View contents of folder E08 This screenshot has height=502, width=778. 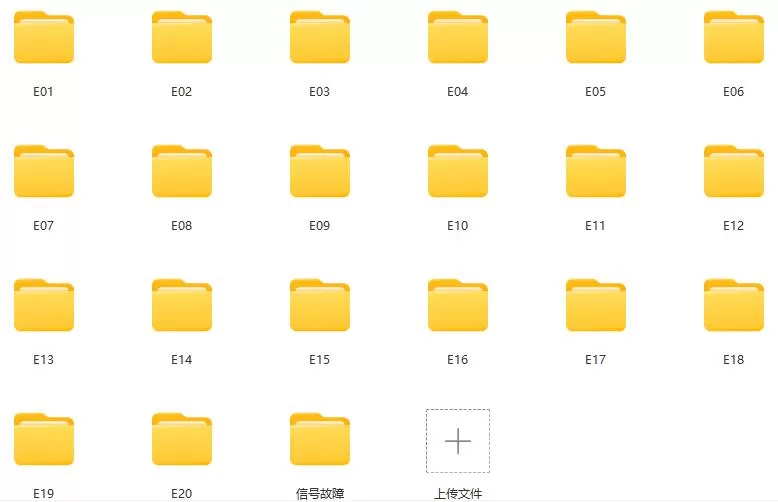[x=182, y=172]
